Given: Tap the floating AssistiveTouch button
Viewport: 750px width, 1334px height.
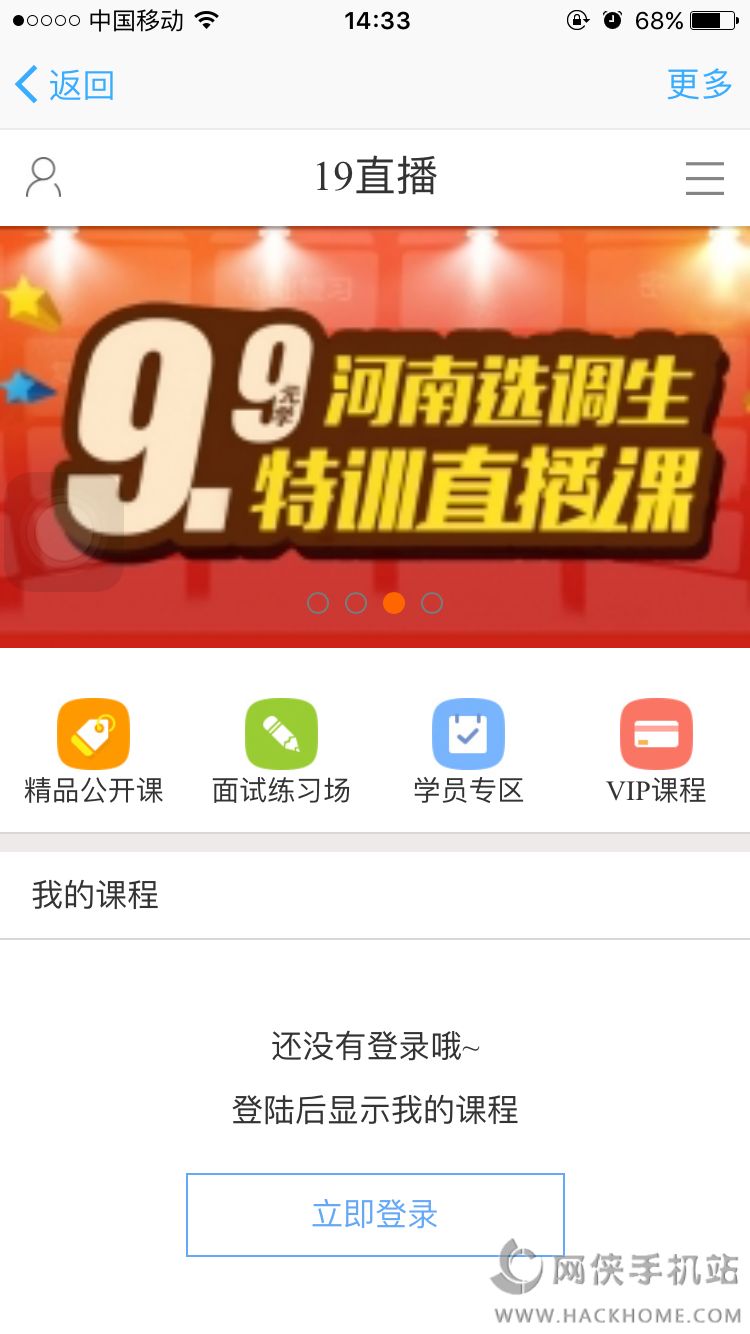Looking at the screenshot, I should (62, 533).
